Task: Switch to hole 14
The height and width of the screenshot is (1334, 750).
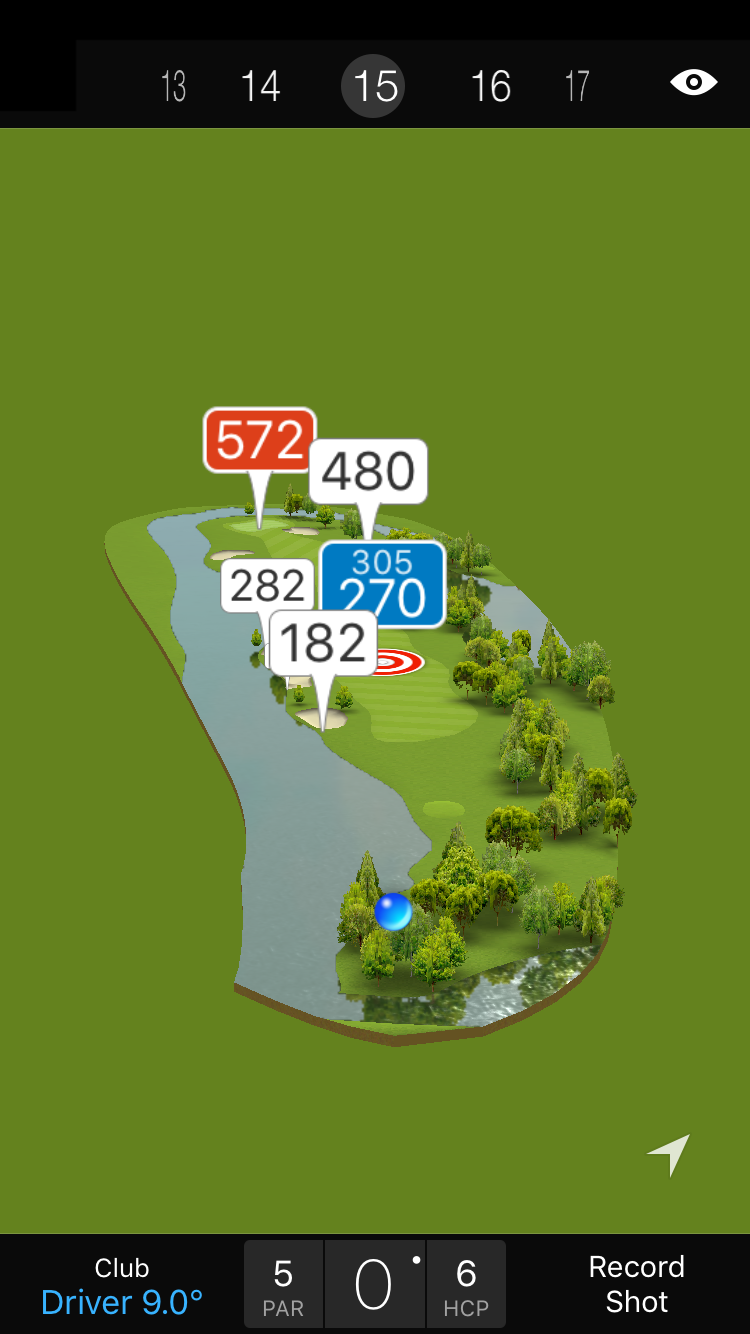Action: coord(260,87)
